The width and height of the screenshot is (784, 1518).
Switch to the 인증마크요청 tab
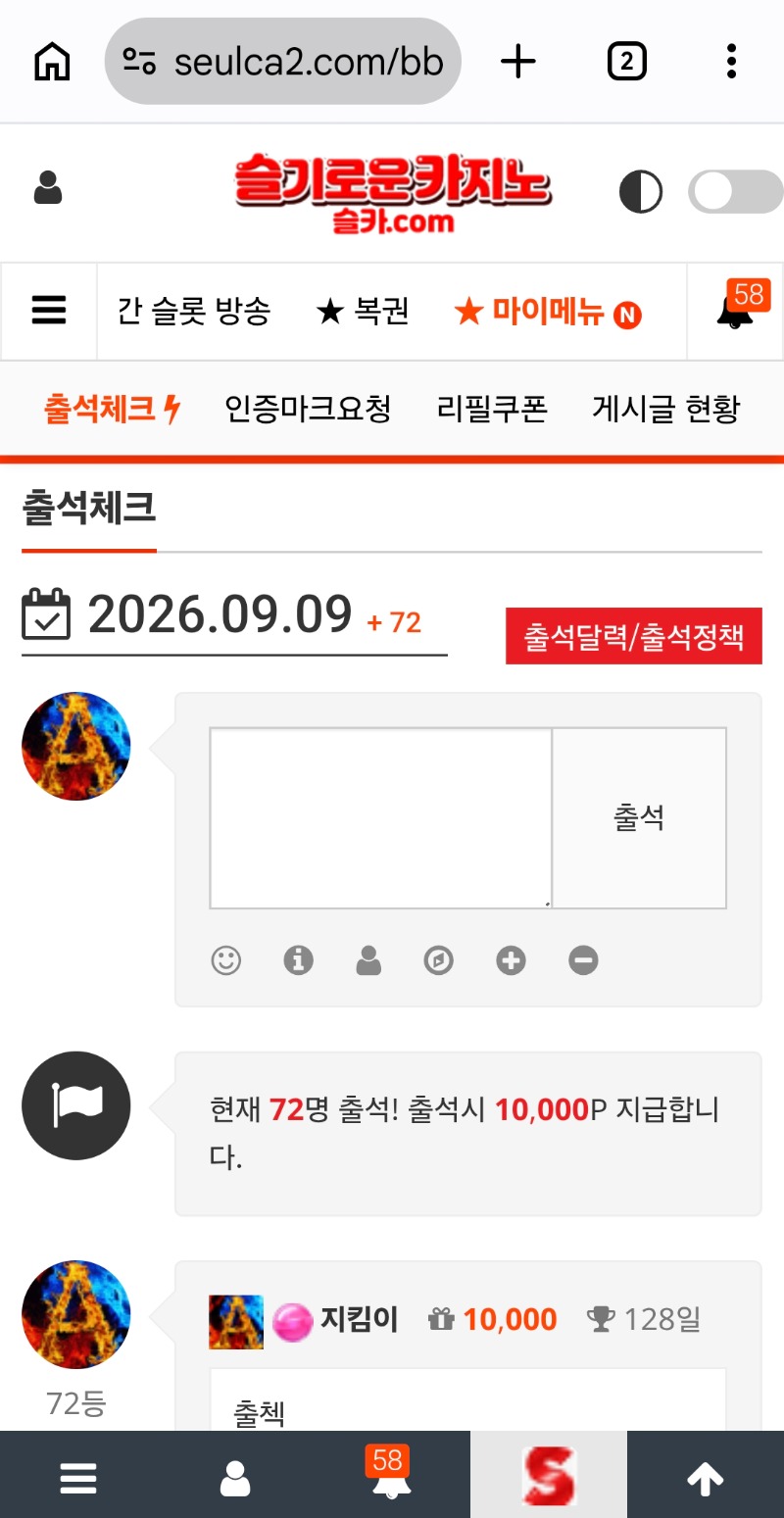point(308,409)
